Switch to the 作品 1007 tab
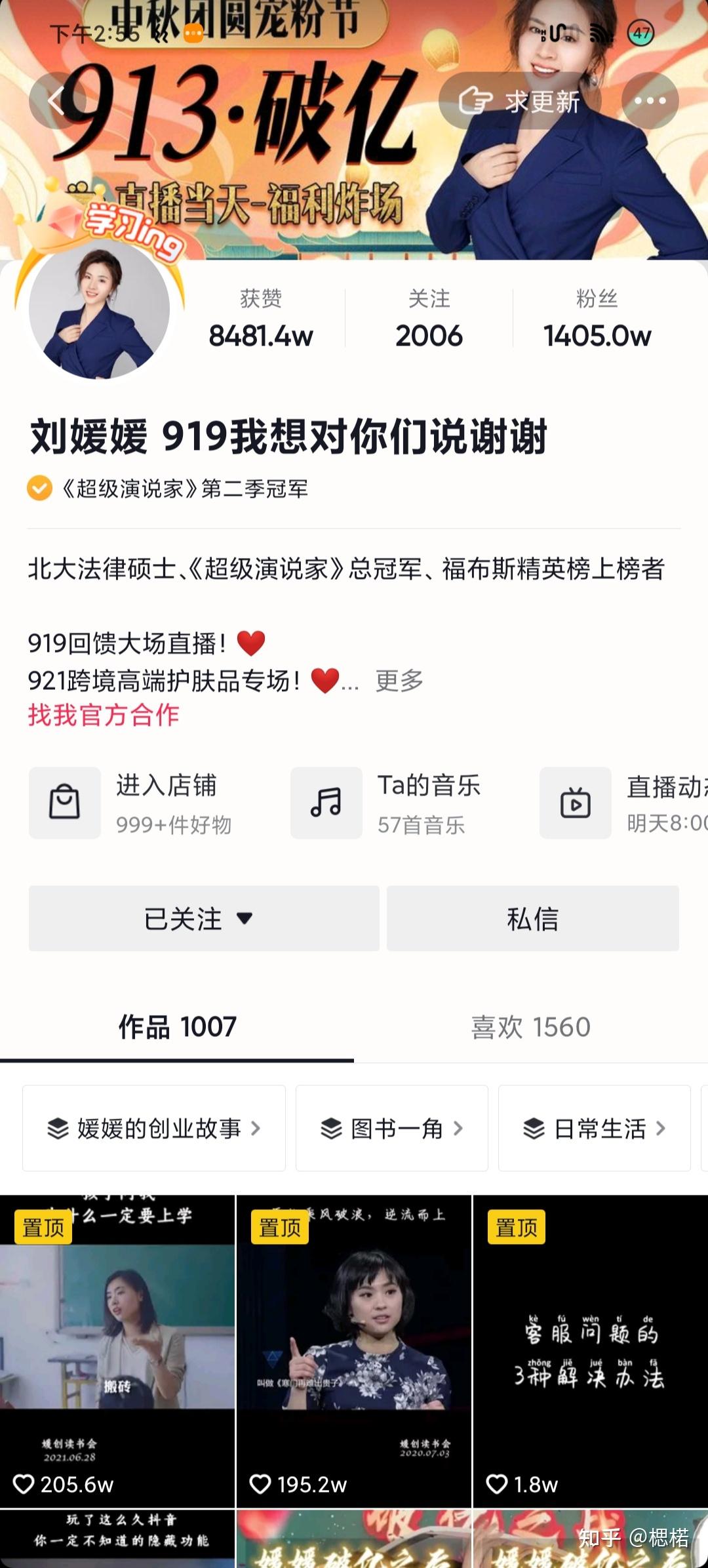The width and height of the screenshot is (708, 1568). pyautogui.click(x=177, y=1027)
